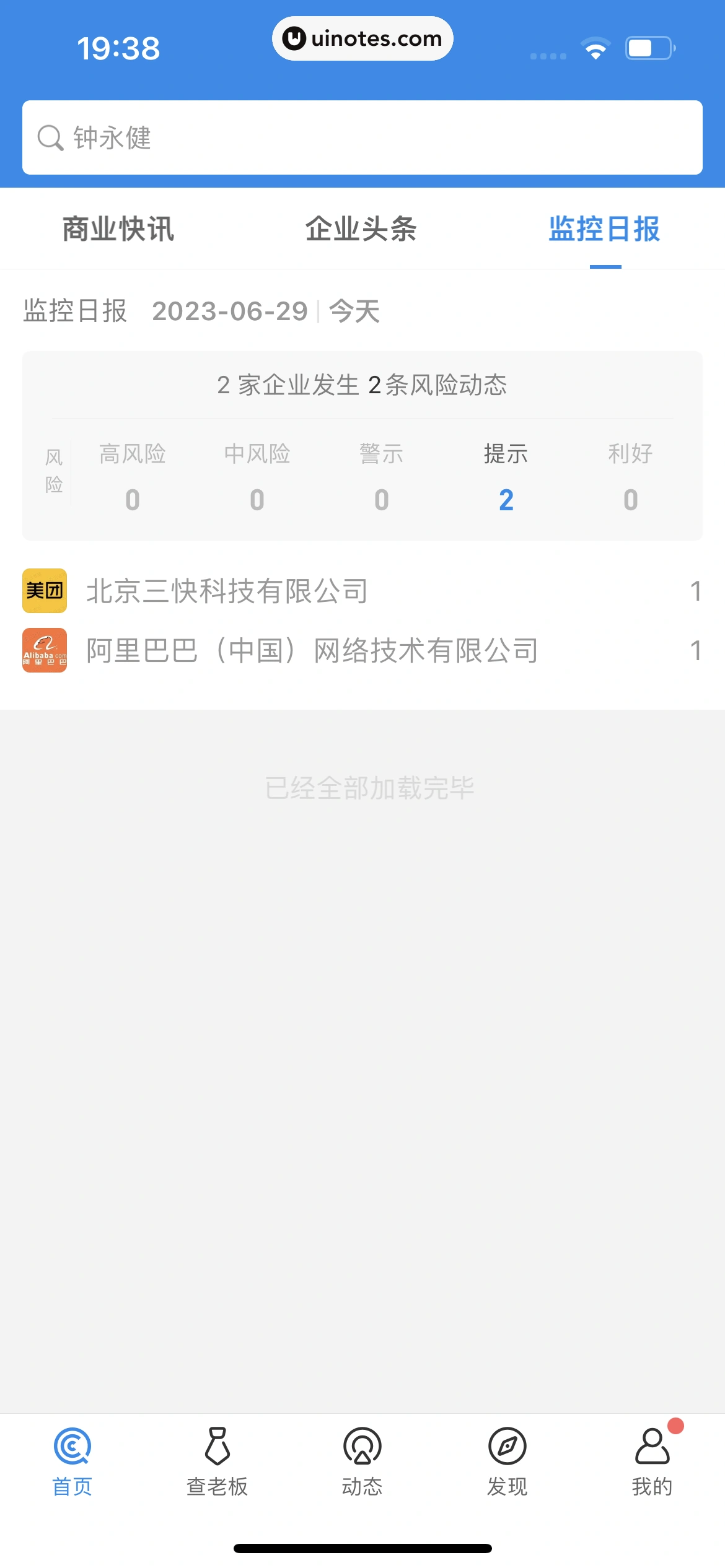
Task: Filter by 高风险 category
Action: tap(133, 477)
